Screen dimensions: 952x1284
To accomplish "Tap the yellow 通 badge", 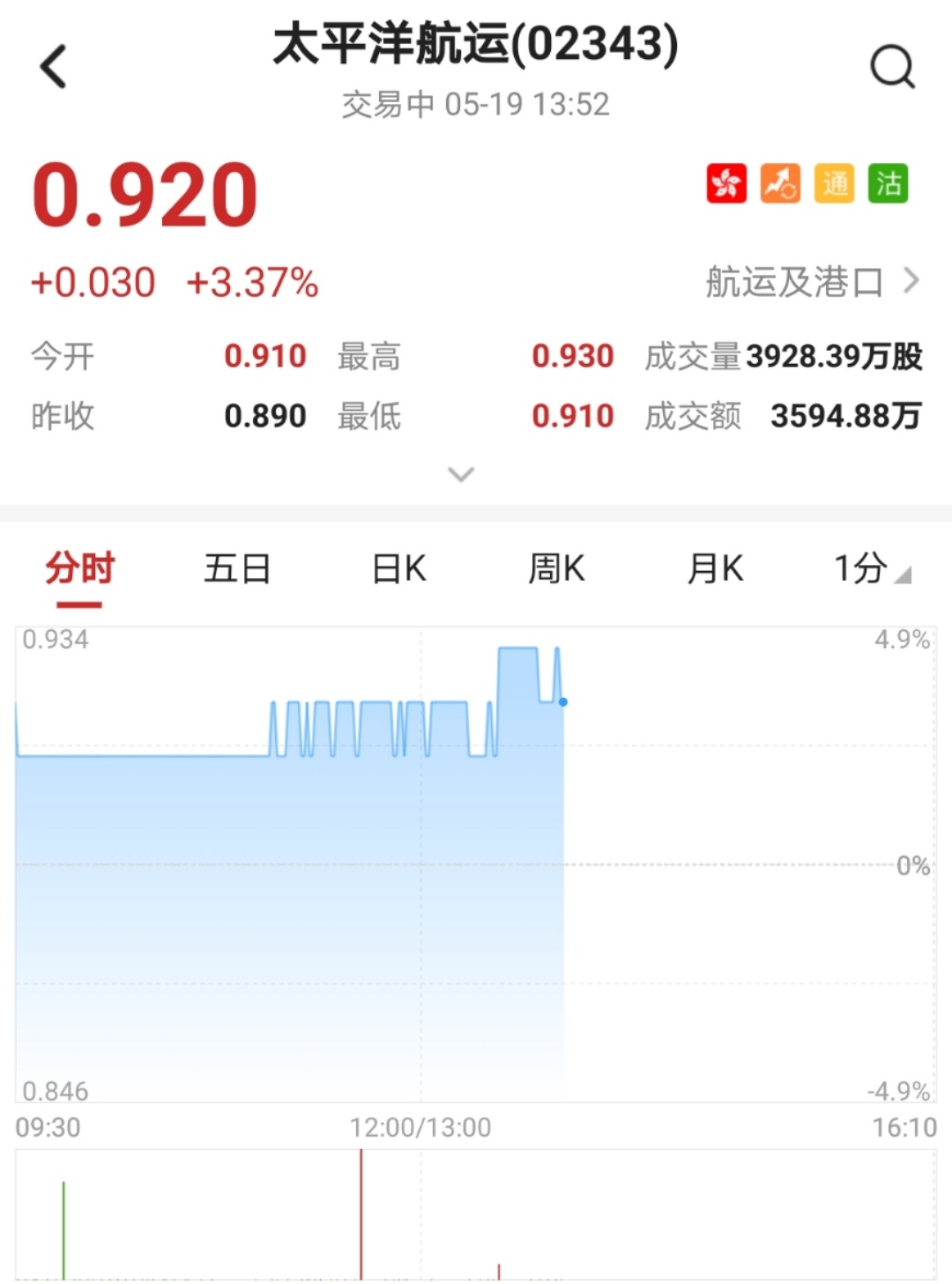I will (834, 183).
